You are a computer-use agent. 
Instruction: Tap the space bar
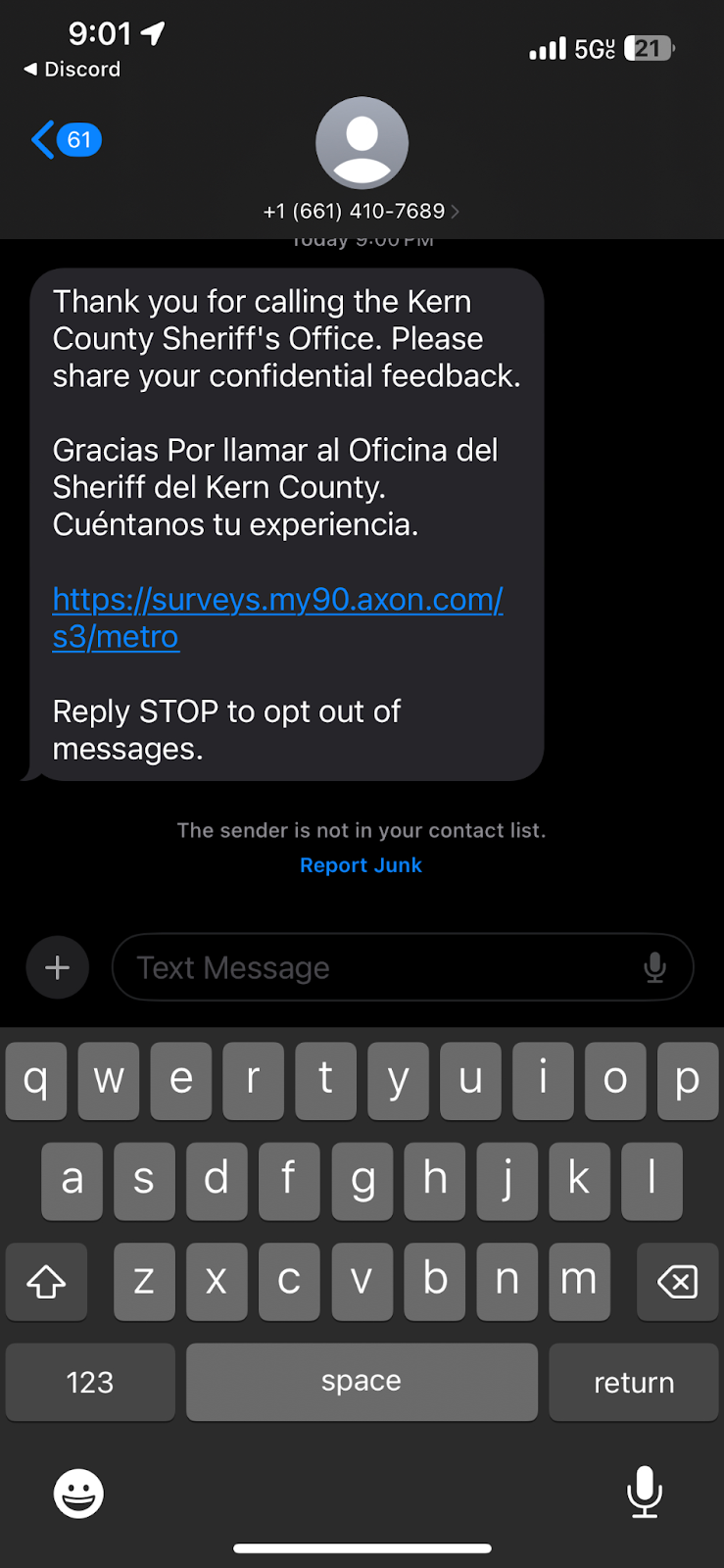[x=362, y=1382]
